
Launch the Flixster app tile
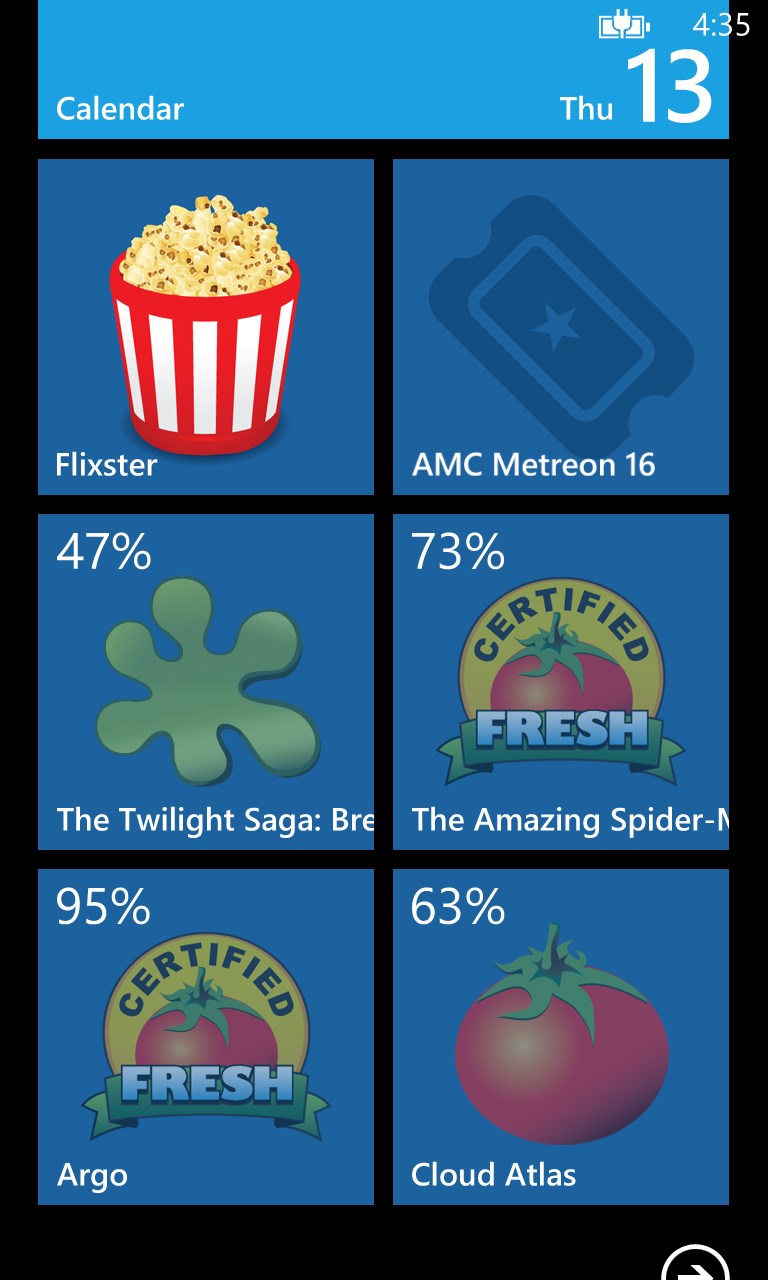tap(206, 326)
